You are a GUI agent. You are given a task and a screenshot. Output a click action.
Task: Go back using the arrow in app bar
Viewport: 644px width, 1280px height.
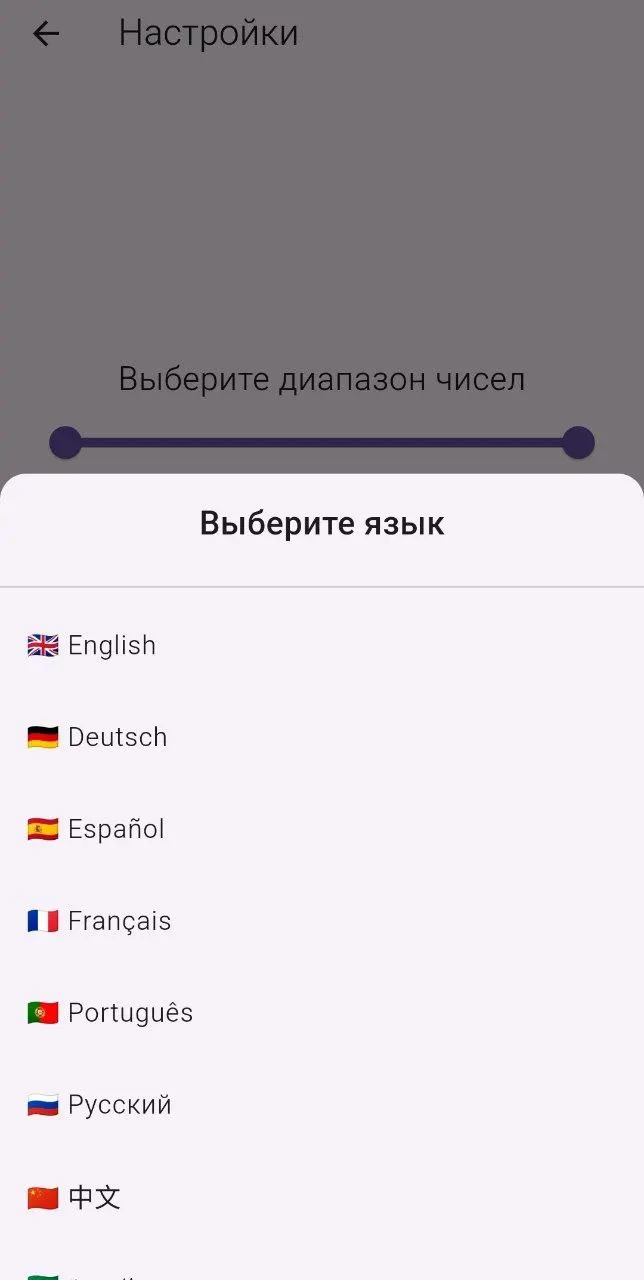point(46,34)
